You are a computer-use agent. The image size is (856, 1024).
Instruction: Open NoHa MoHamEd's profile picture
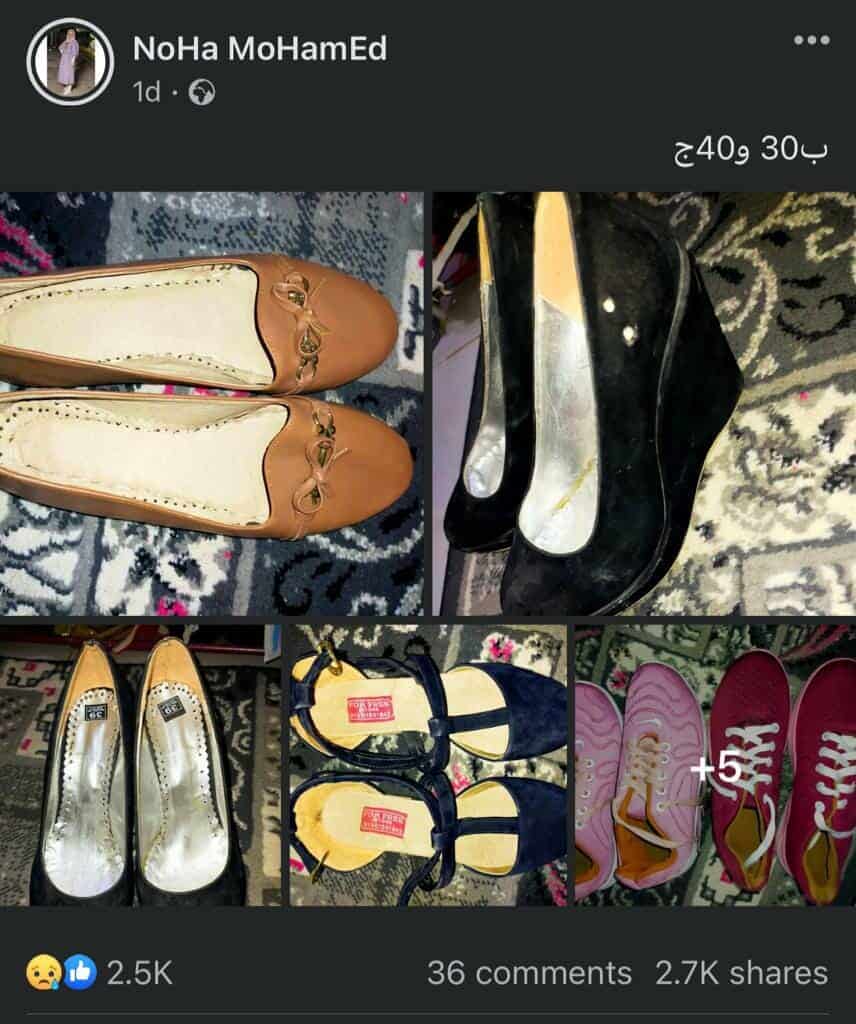click(70, 62)
